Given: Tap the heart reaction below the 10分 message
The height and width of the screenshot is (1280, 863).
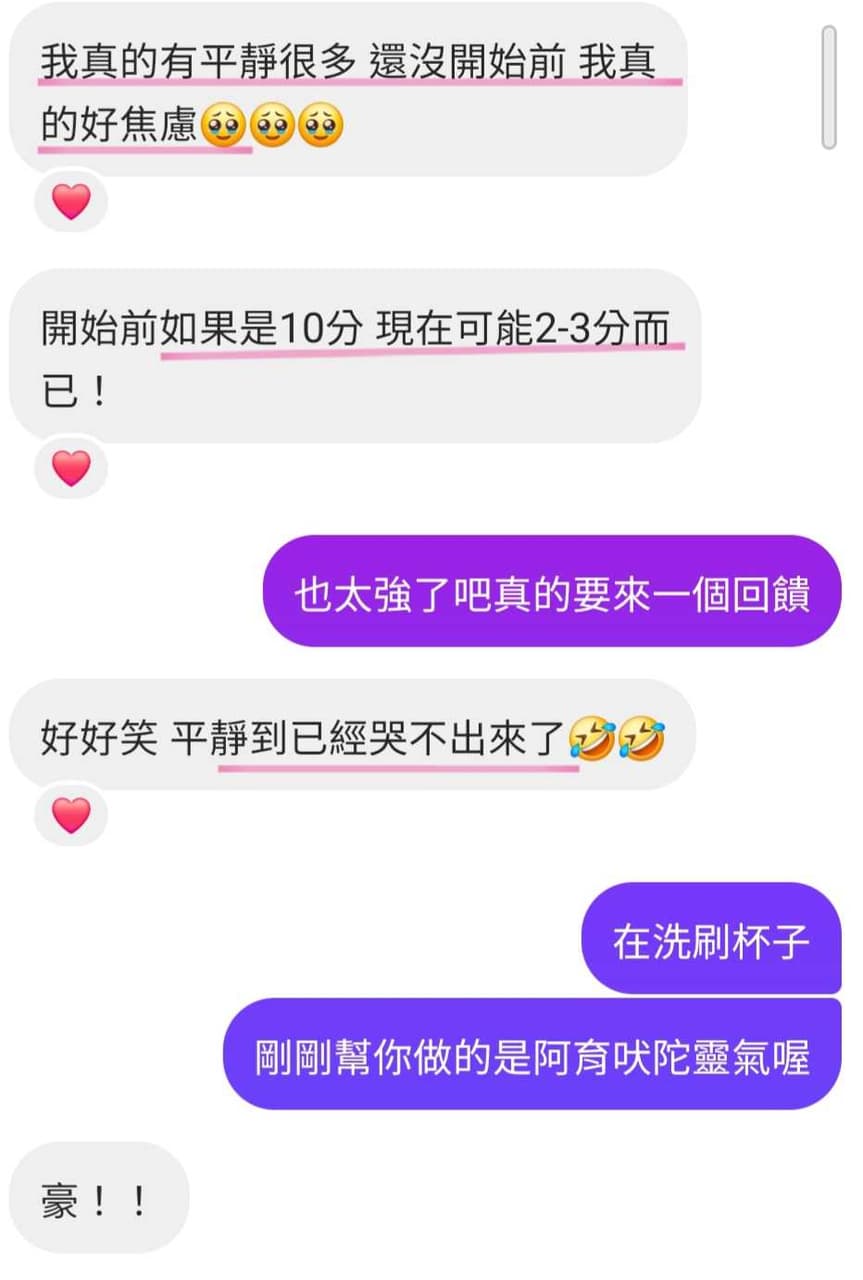Looking at the screenshot, I should pyautogui.click(x=70, y=468).
